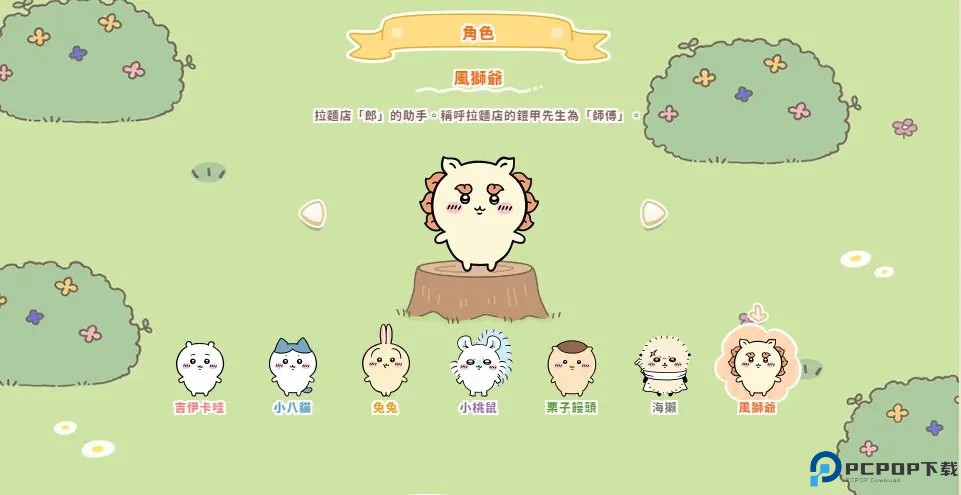The image size is (961, 495).
Task: View the character 栗子饅頭
Action: [571, 368]
